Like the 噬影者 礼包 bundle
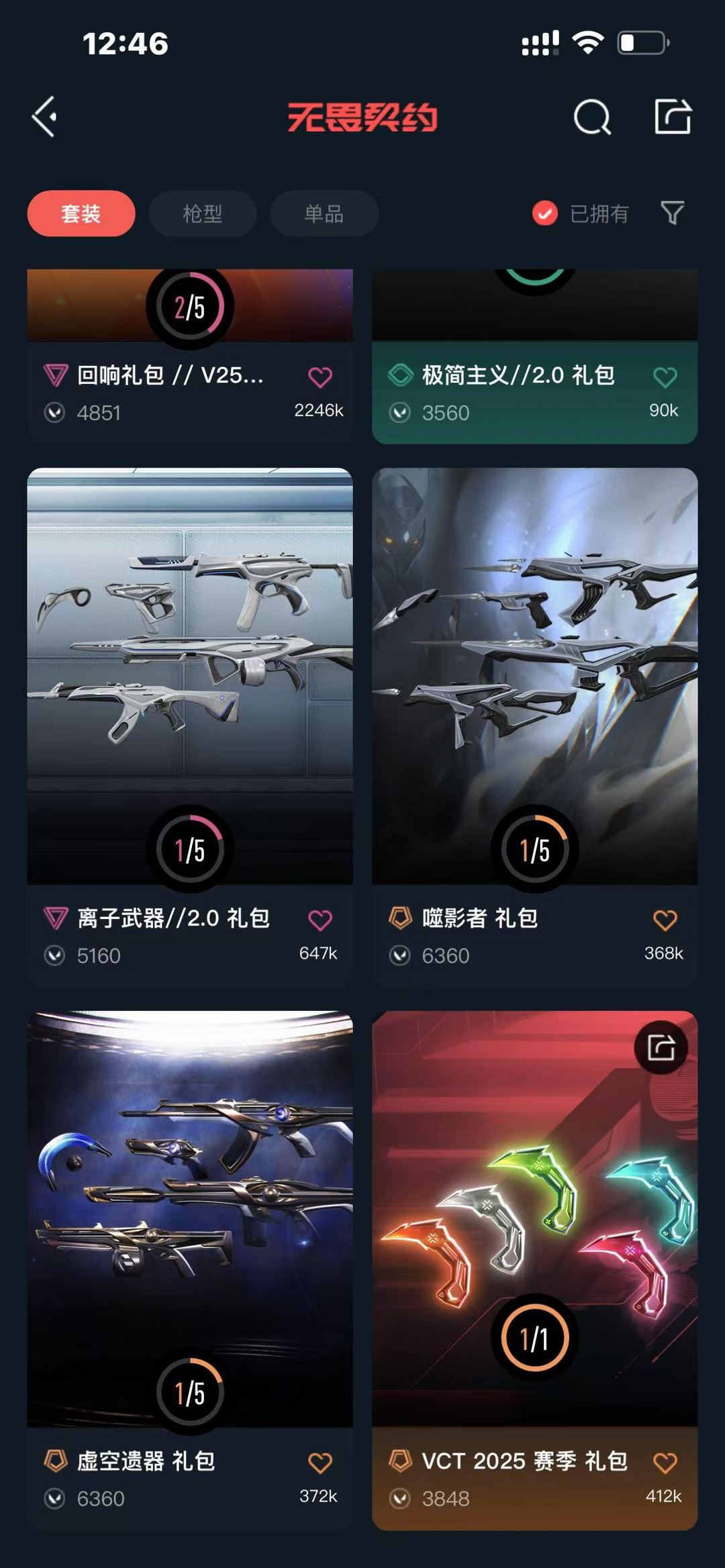Screen dimensions: 725x1568 click(665, 920)
